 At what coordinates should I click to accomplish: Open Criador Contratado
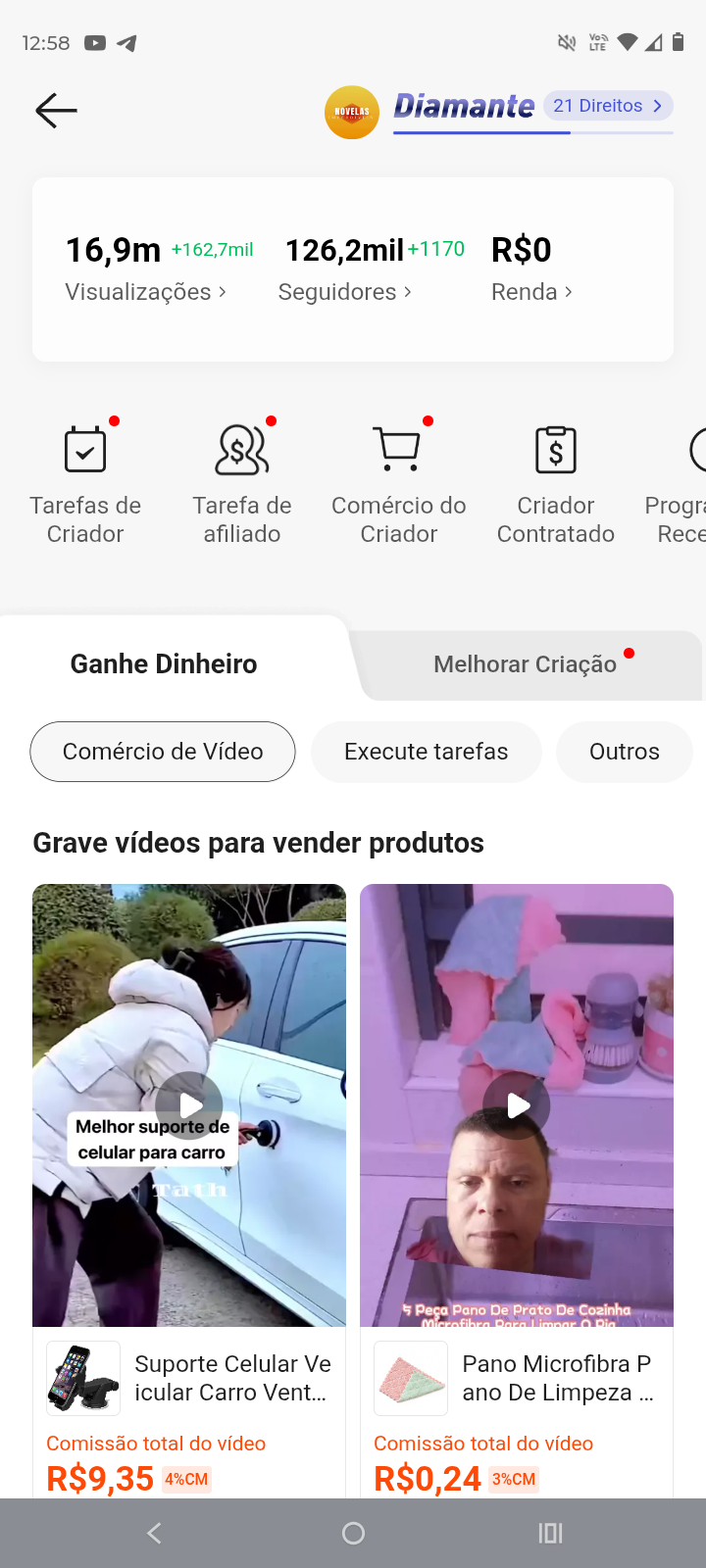pyautogui.click(x=556, y=480)
